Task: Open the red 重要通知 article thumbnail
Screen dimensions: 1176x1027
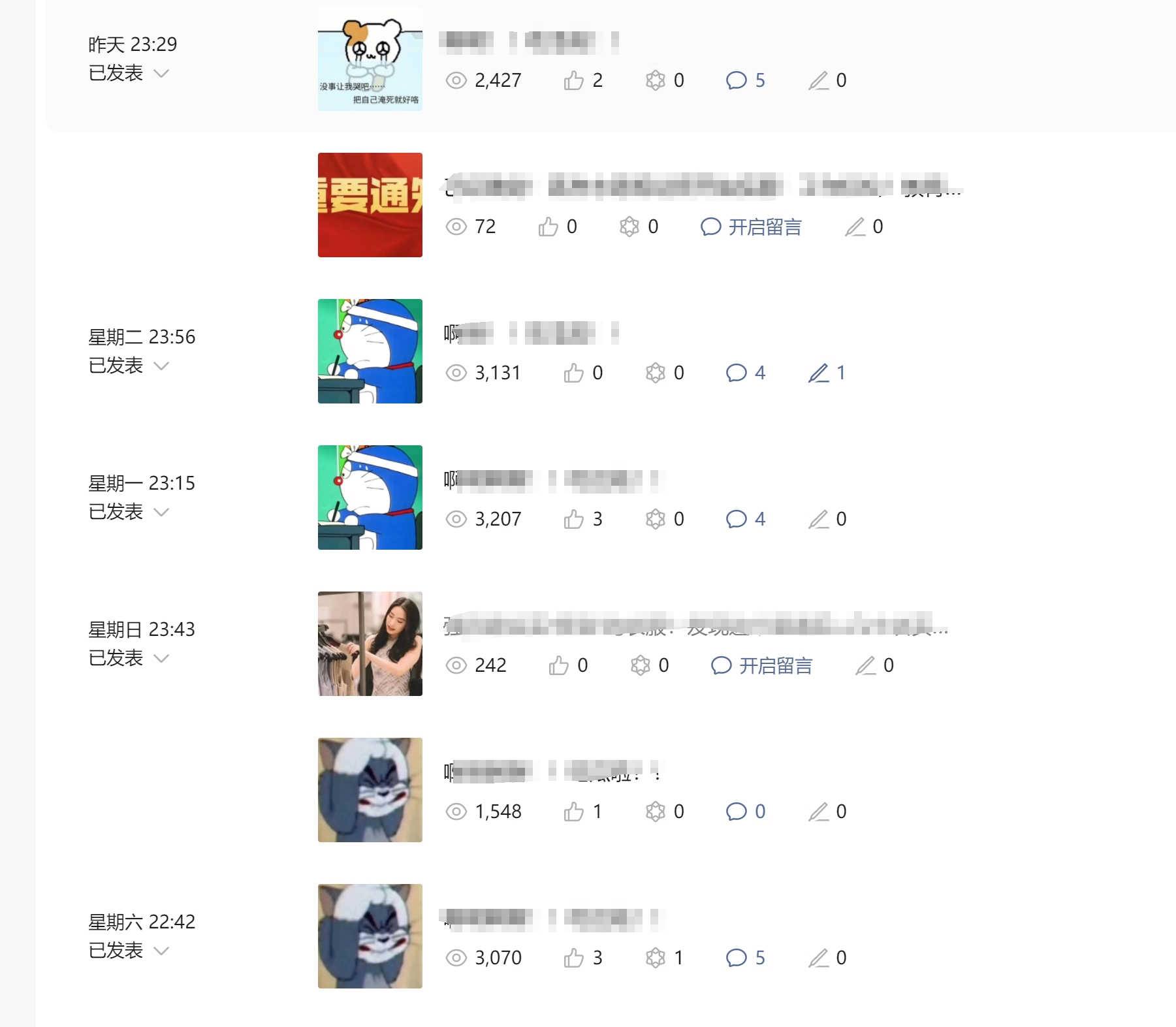Action: pos(370,205)
